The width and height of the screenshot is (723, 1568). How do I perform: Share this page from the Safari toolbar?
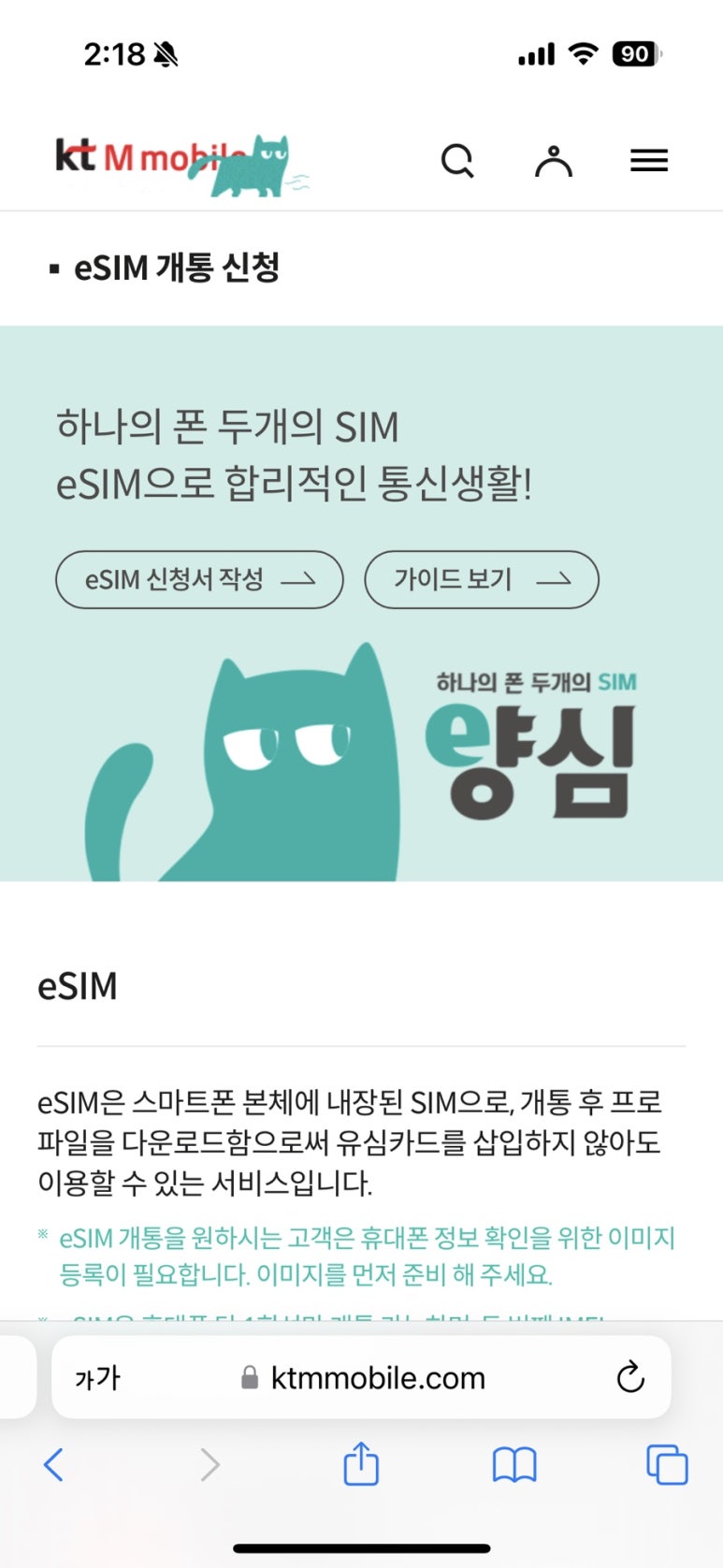pyautogui.click(x=361, y=1463)
